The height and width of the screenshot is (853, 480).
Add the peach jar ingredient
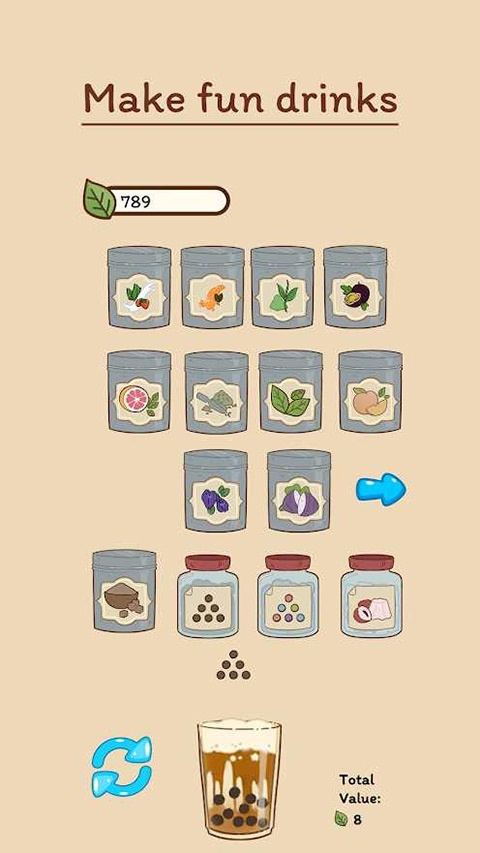(371, 391)
